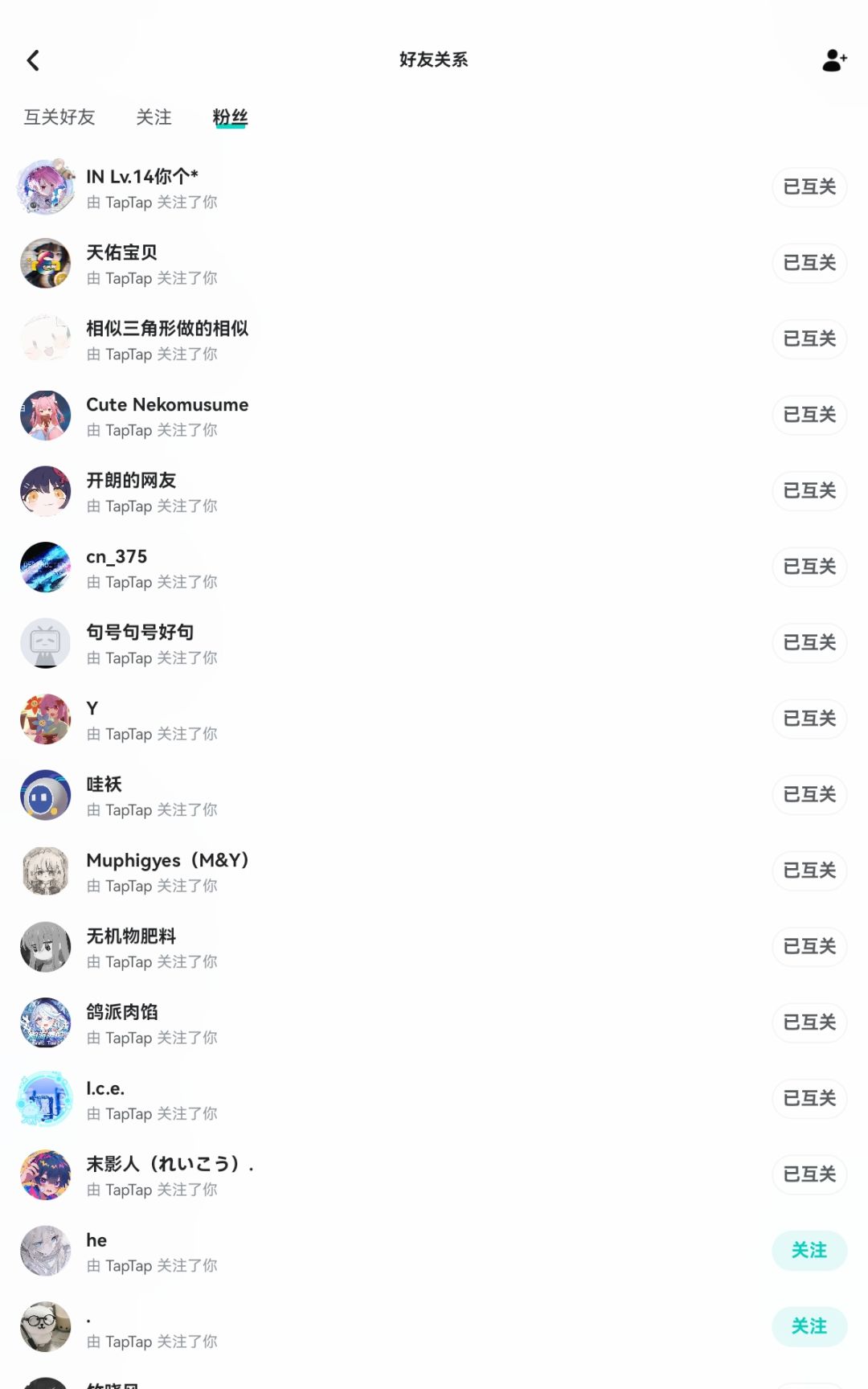Screen dimensions: 868x1389
Task: Switch to the 互关好友 tab
Action: point(59,117)
